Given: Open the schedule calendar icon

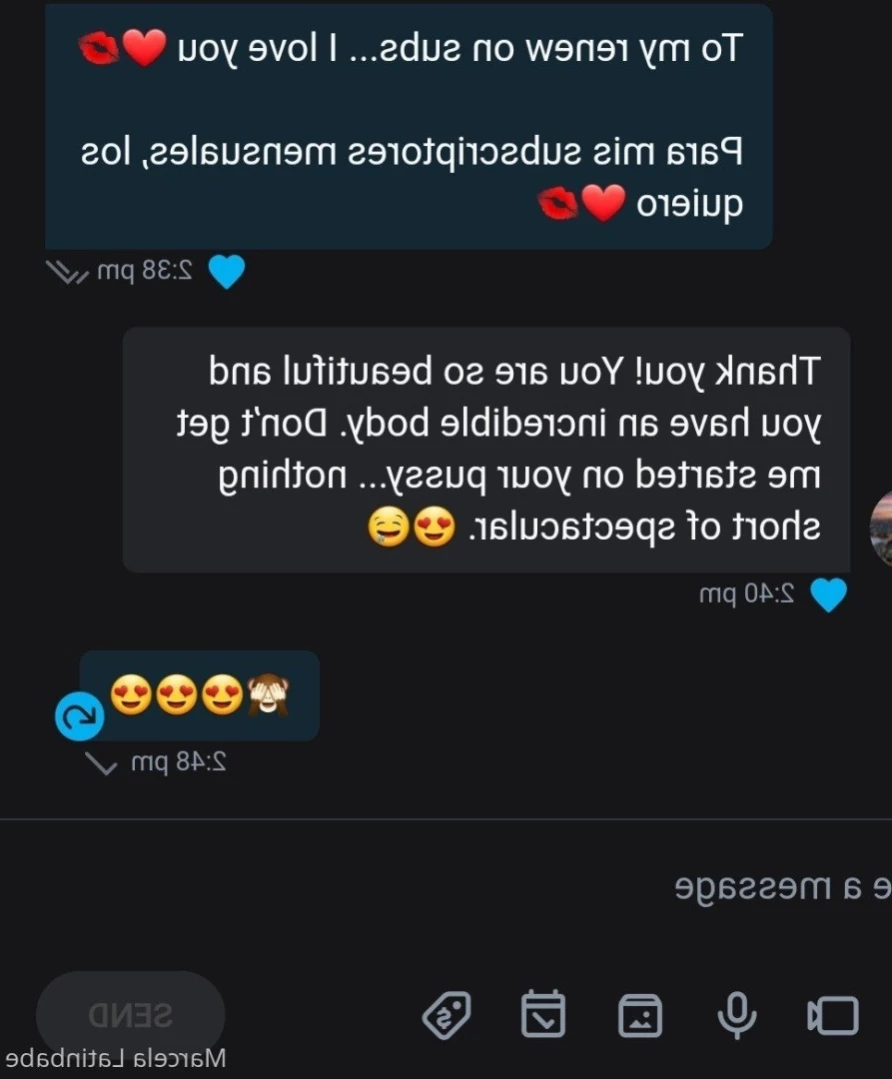Looking at the screenshot, I should [x=543, y=1015].
